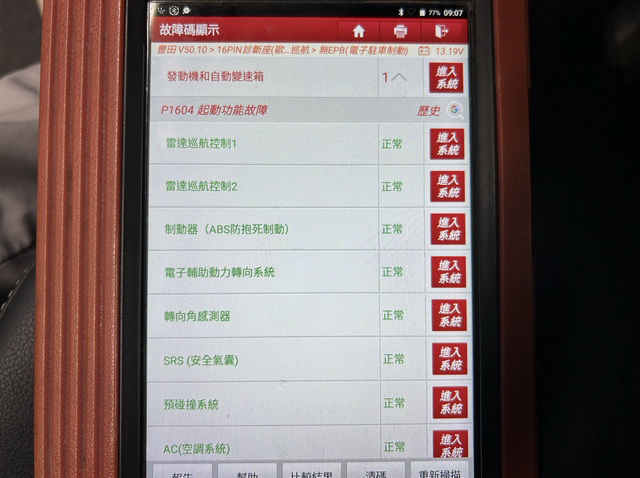Collapse the 發動機和自動變速箱 fault list

click(399, 76)
